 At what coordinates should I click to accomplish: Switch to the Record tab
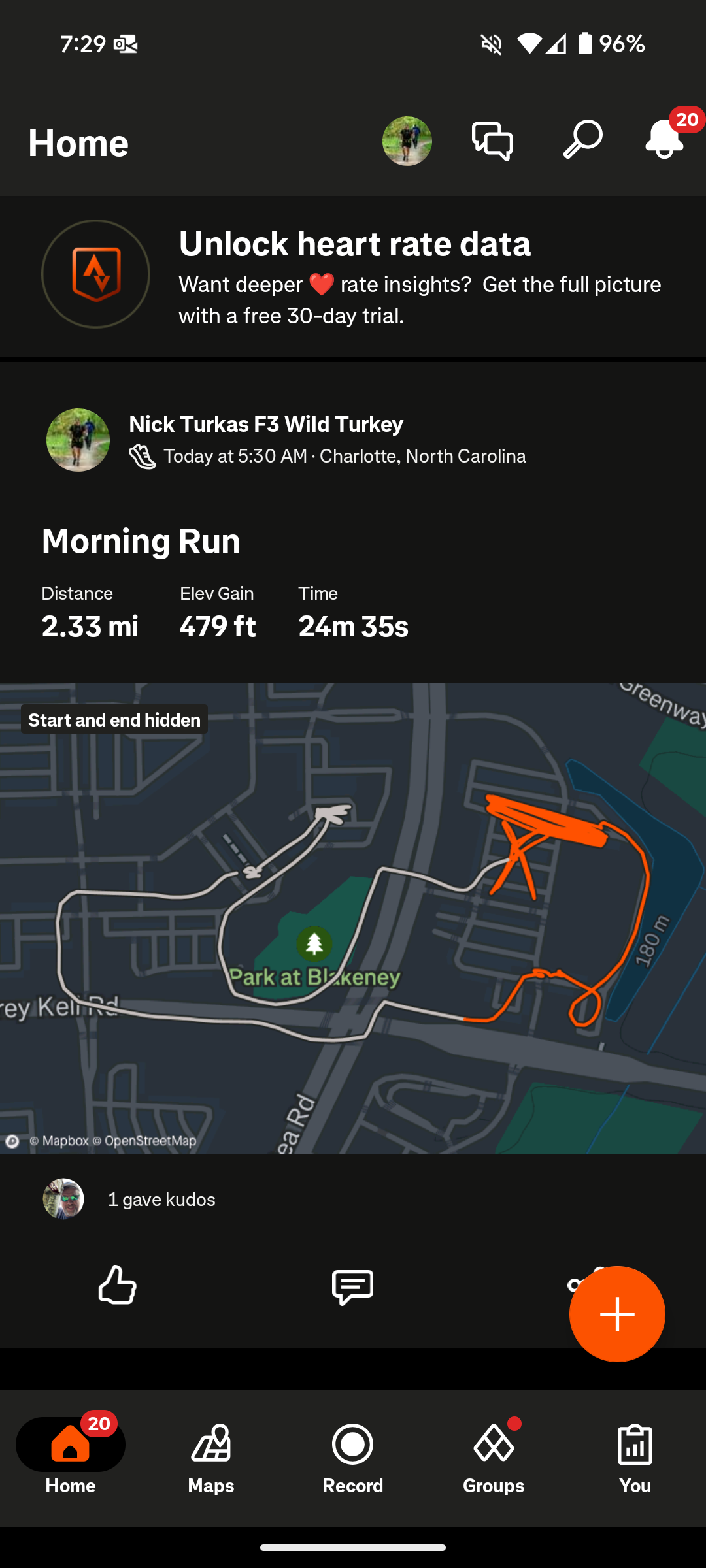[x=352, y=1458]
